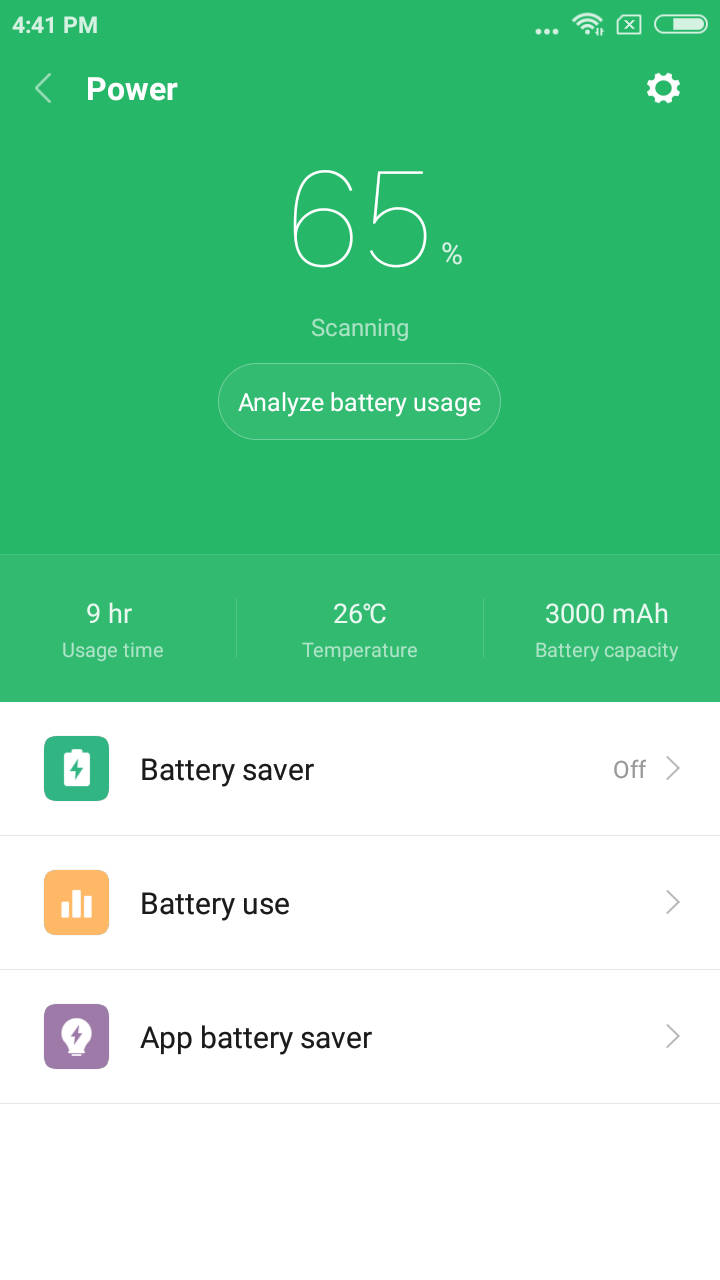Image resolution: width=720 pixels, height=1280 pixels.
Task: Tap the notification dots in the status bar
Action: pos(547,28)
